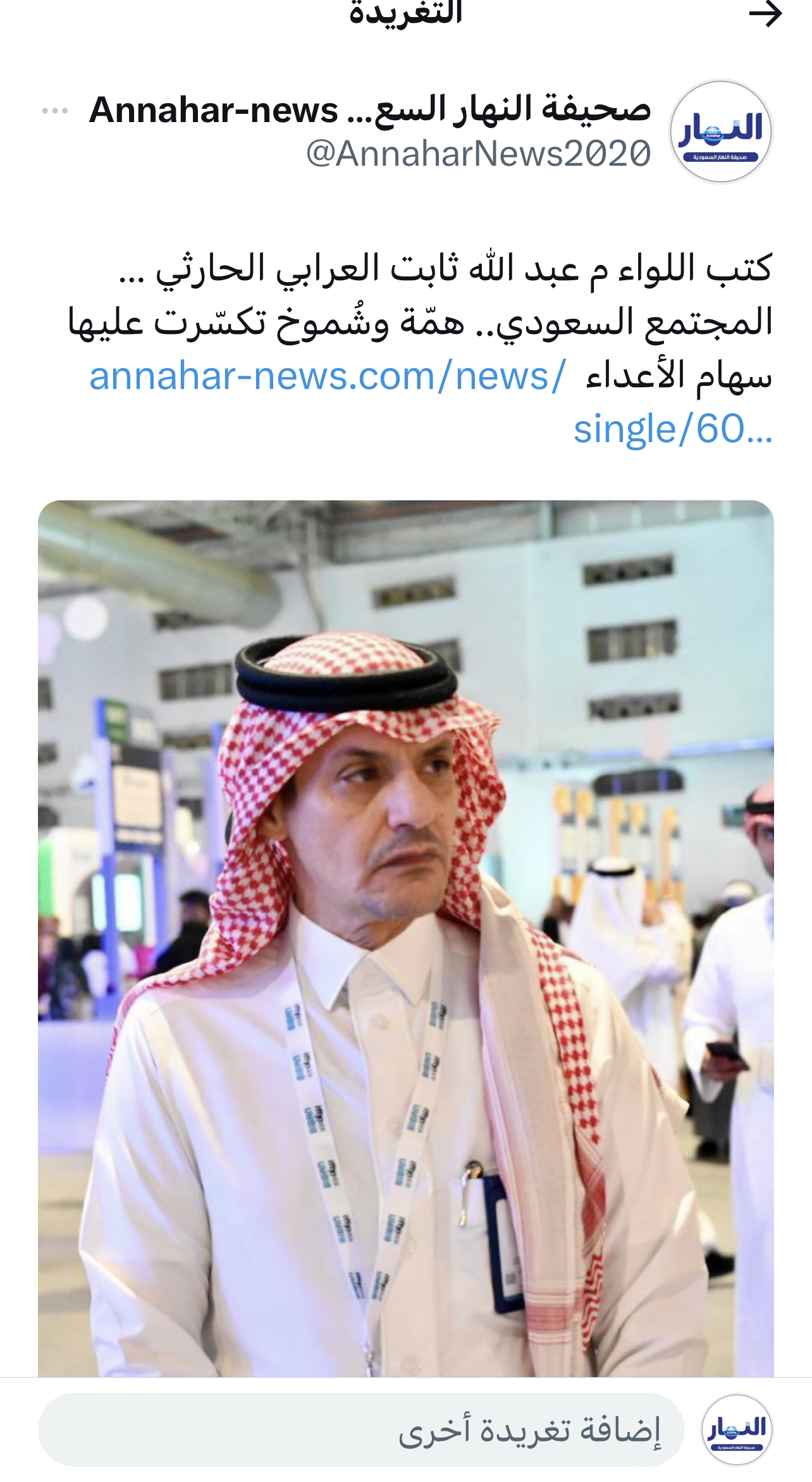Tap the add another tweet field
The width and height of the screenshot is (812, 1482).
pyautogui.click(x=361, y=1430)
